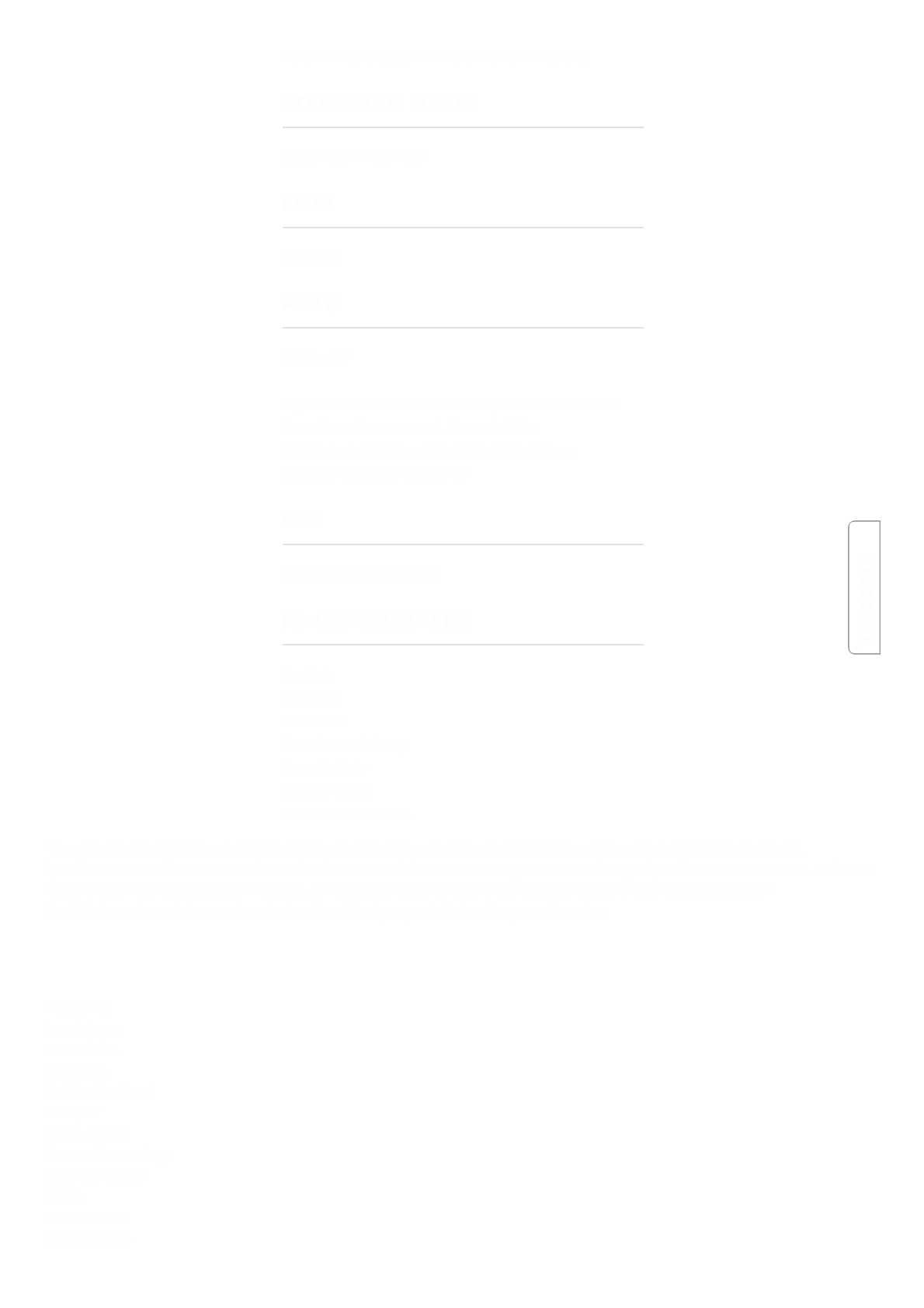Open the Garantieanspruch link
Viewport: 924px width, 1308px height.
[x=96, y=1175]
